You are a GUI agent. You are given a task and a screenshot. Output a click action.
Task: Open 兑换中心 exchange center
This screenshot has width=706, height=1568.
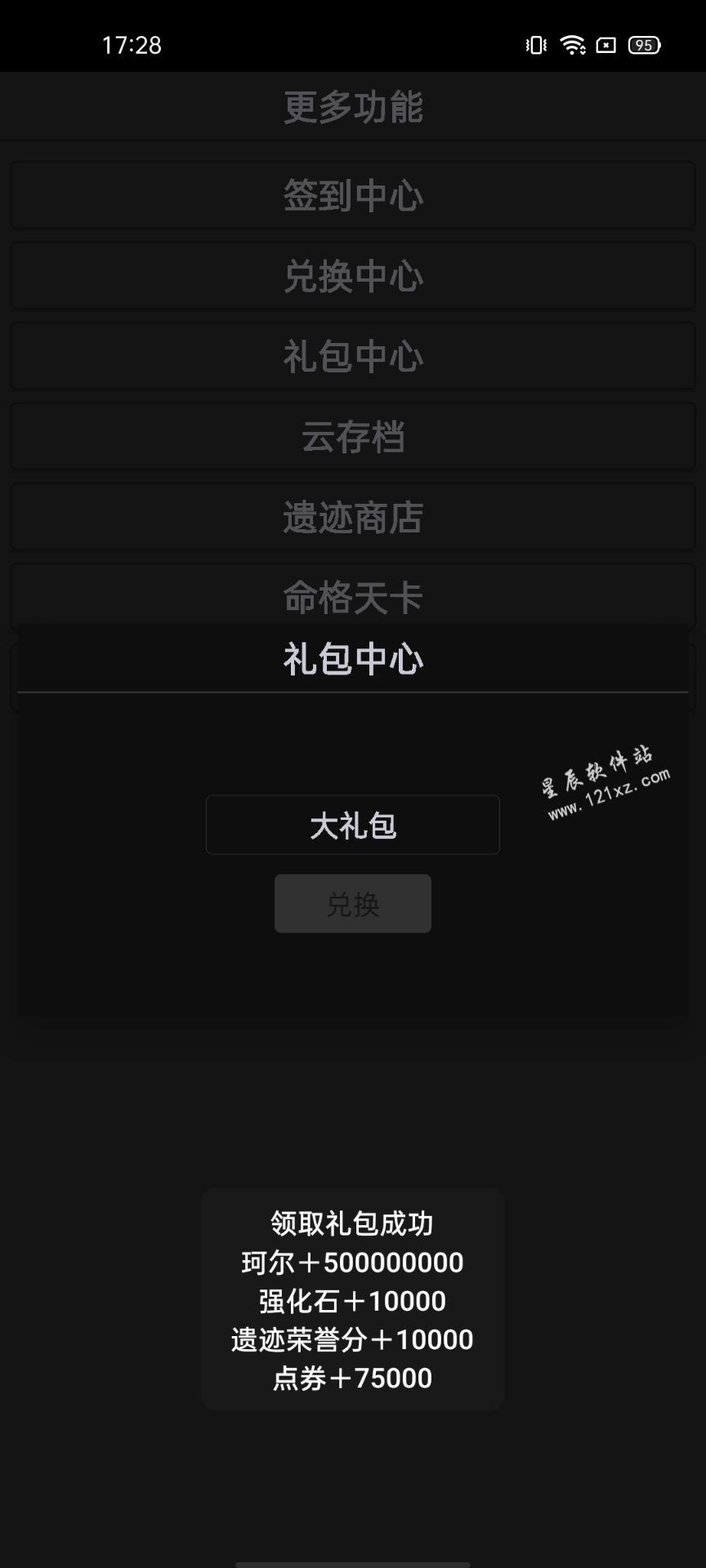(x=352, y=275)
